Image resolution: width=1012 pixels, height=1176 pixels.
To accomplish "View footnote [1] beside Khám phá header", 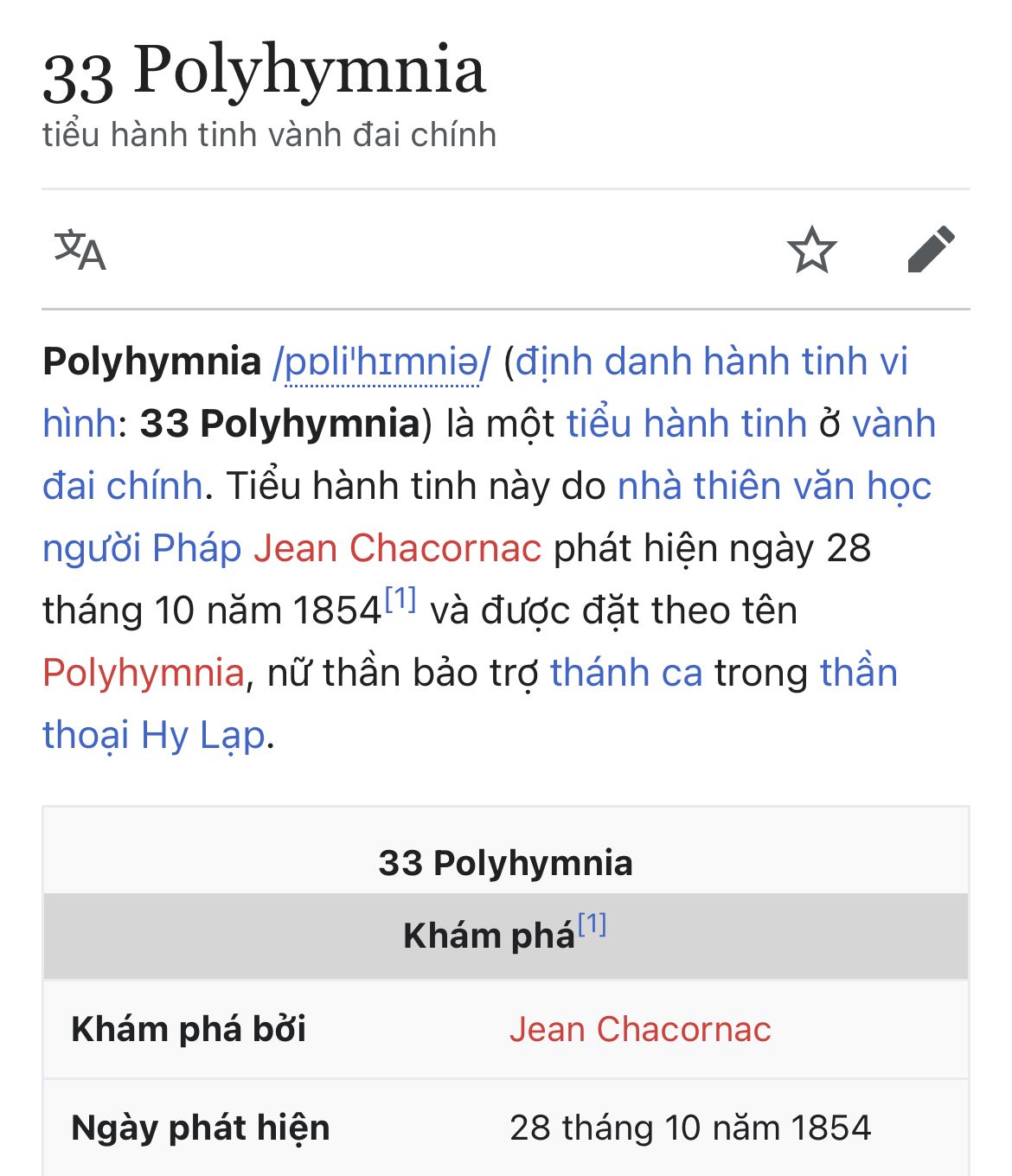I will pos(592,924).
